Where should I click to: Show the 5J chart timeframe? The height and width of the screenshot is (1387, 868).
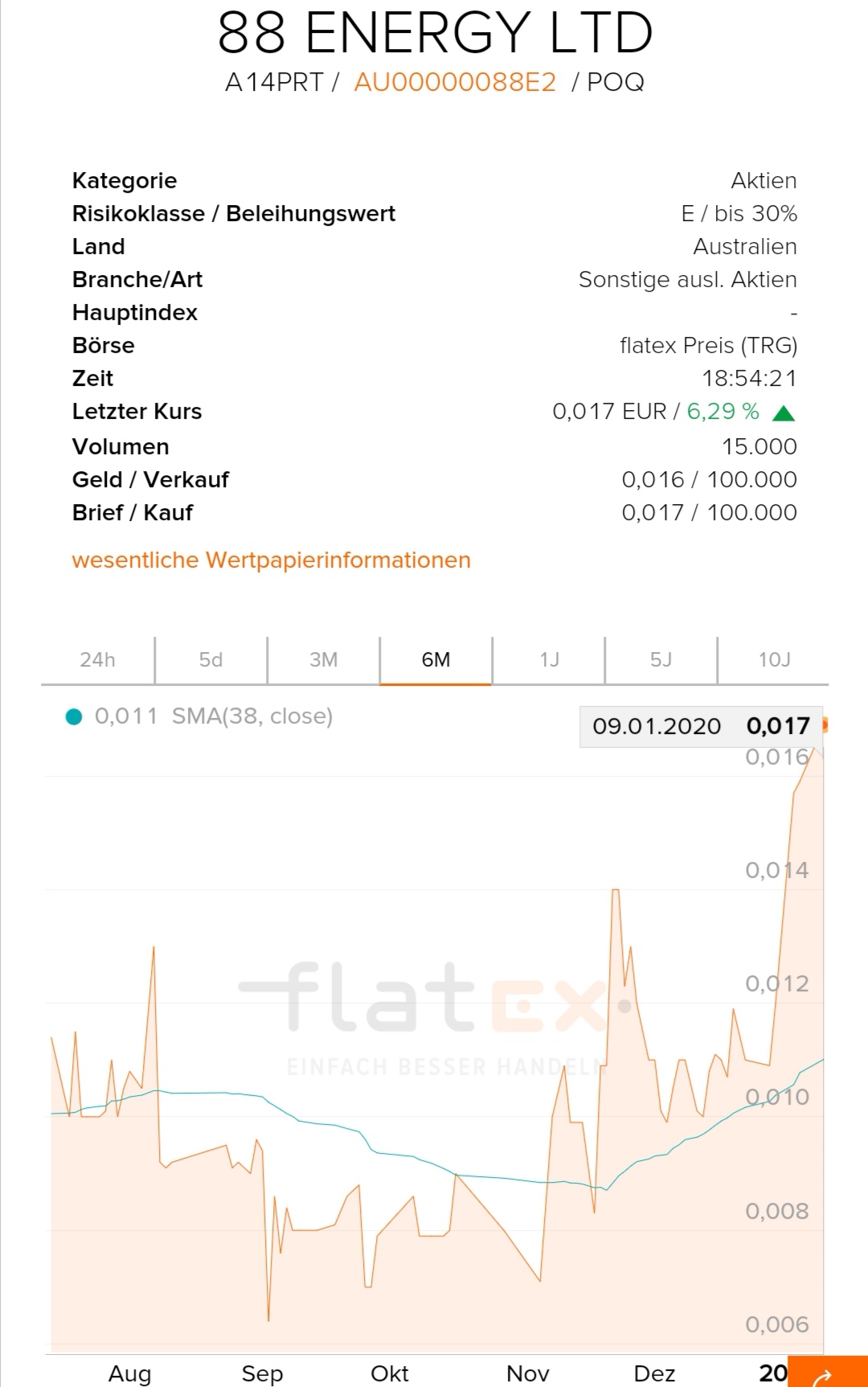[x=659, y=659]
